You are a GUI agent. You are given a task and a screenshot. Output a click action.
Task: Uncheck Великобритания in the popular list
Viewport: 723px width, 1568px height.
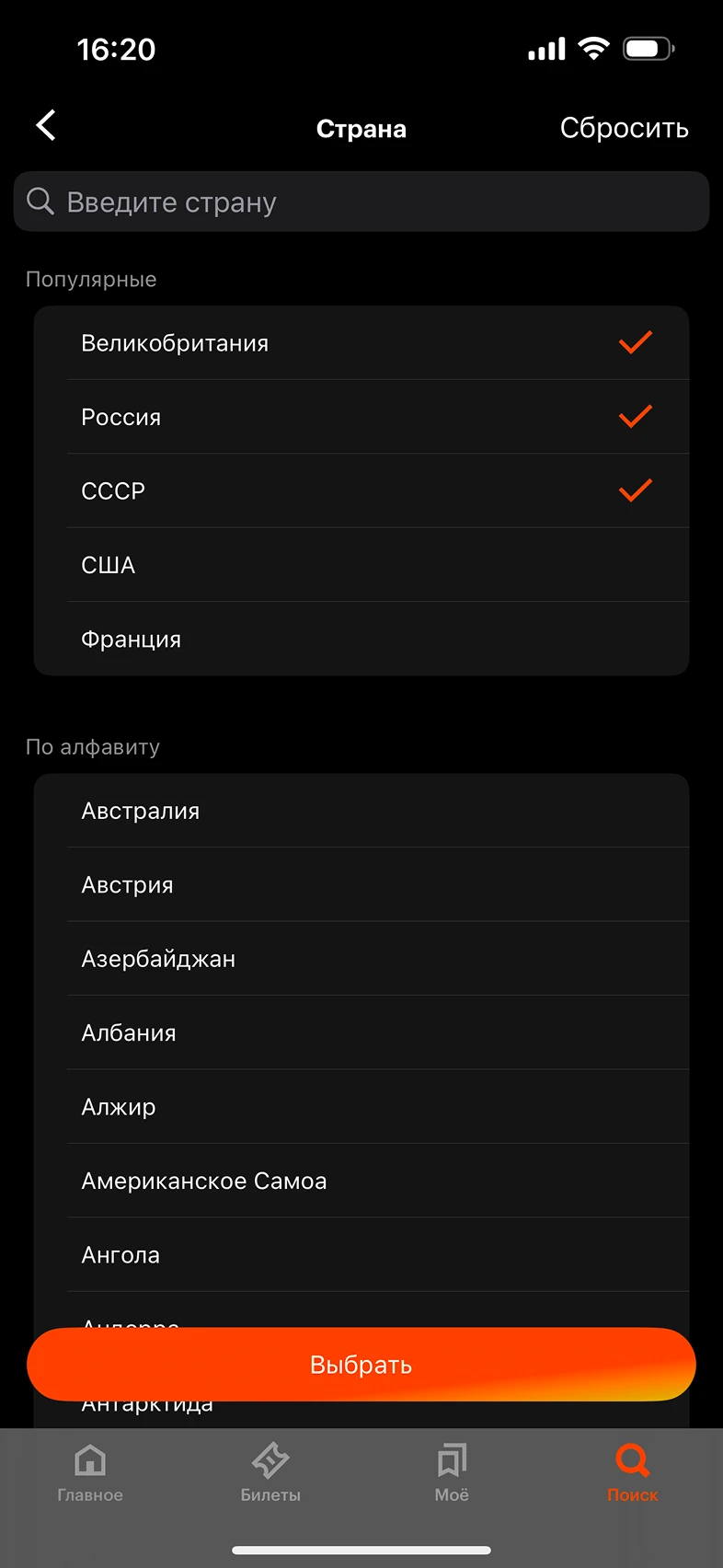[361, 343]
